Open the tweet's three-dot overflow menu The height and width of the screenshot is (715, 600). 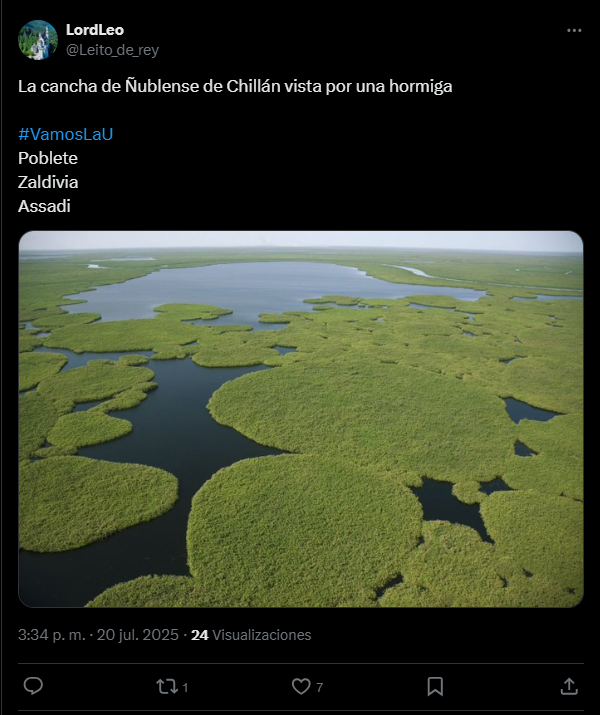pyautogui.click(x=574, y=30)
